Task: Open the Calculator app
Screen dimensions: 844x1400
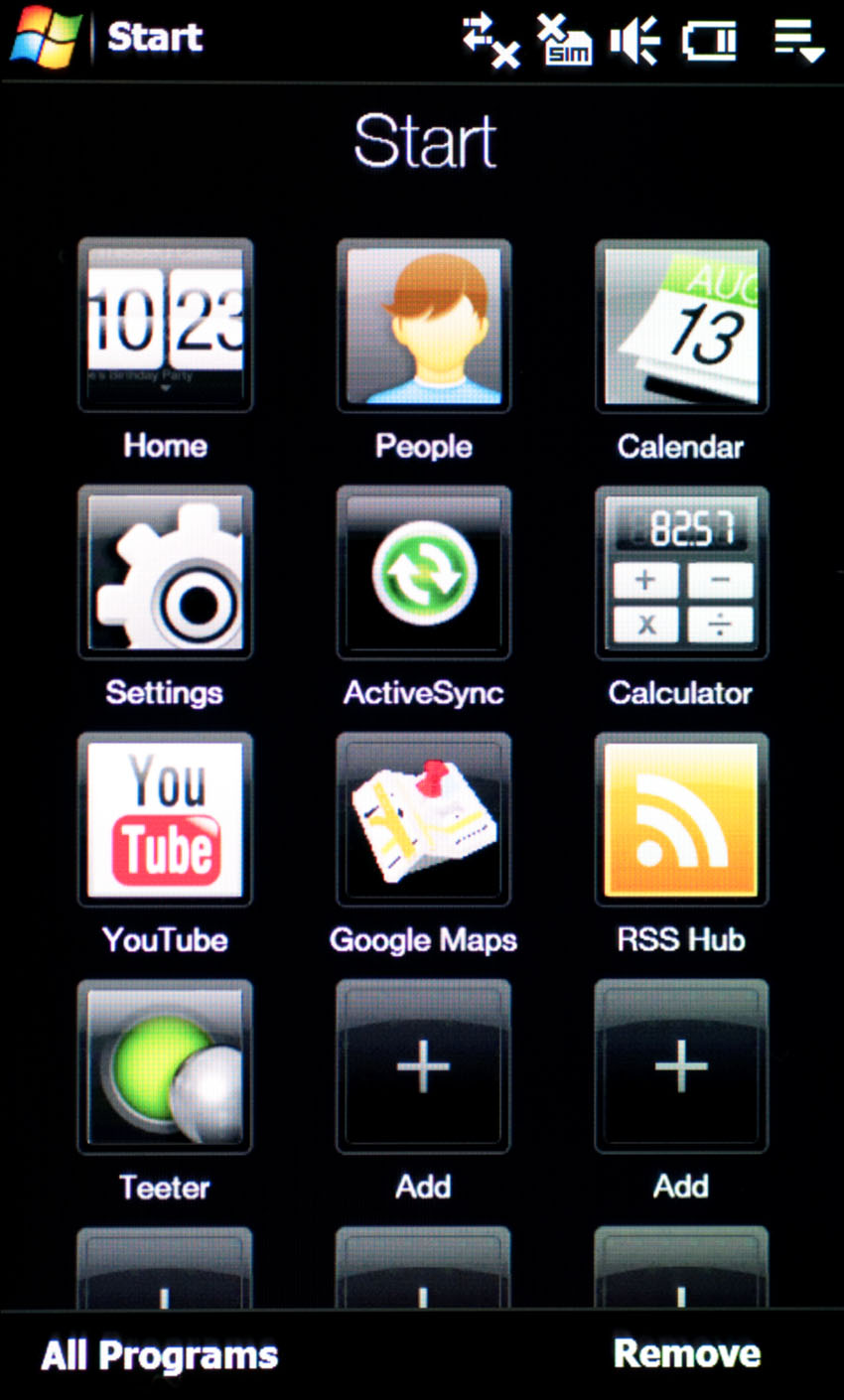Action: (681, 573)
